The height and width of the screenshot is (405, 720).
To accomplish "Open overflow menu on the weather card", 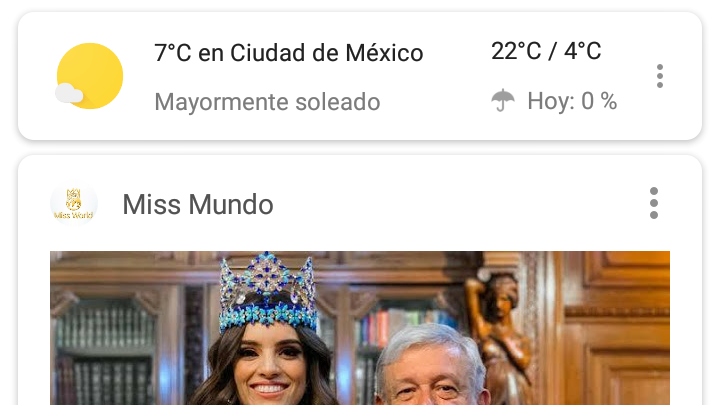I will pos(659,76).
